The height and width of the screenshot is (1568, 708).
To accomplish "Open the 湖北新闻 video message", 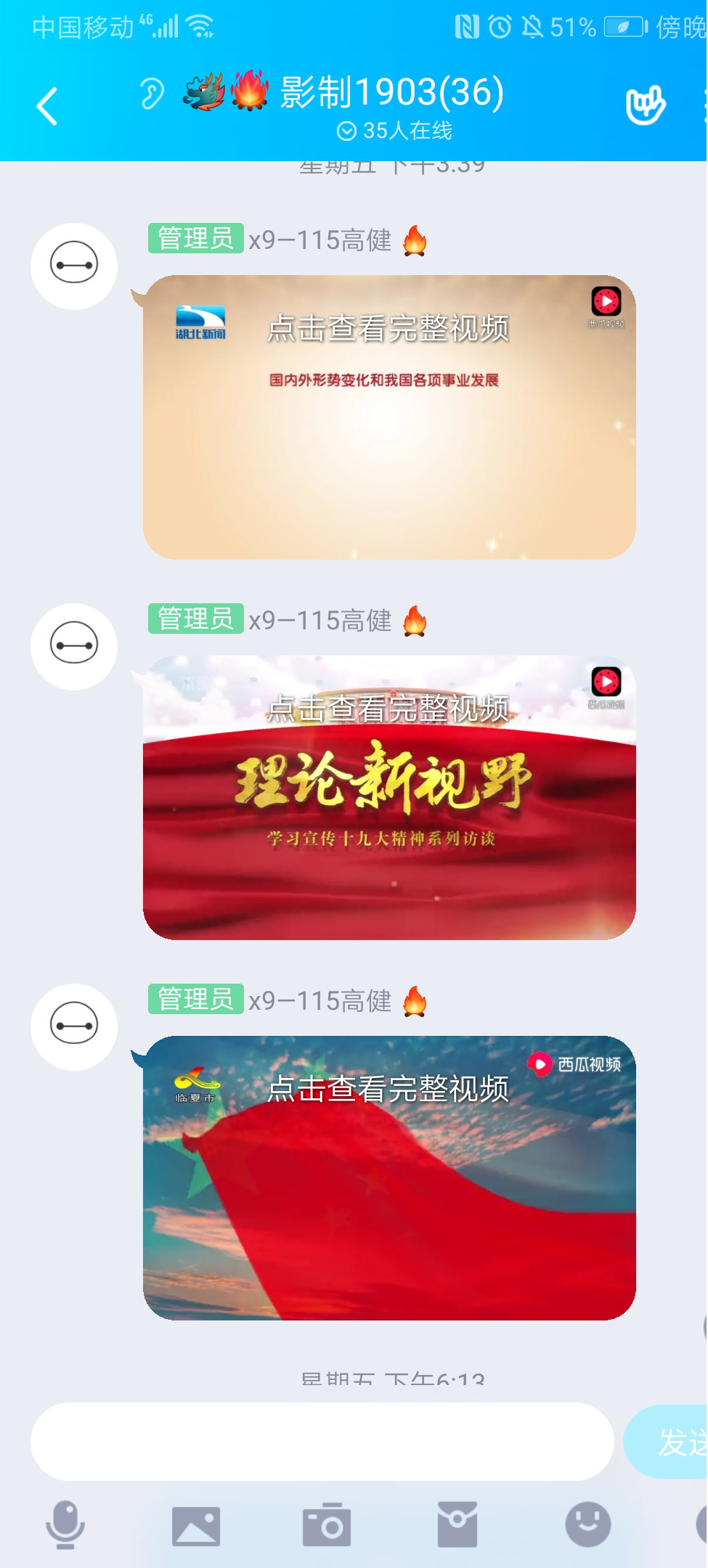I will [389, 417].
